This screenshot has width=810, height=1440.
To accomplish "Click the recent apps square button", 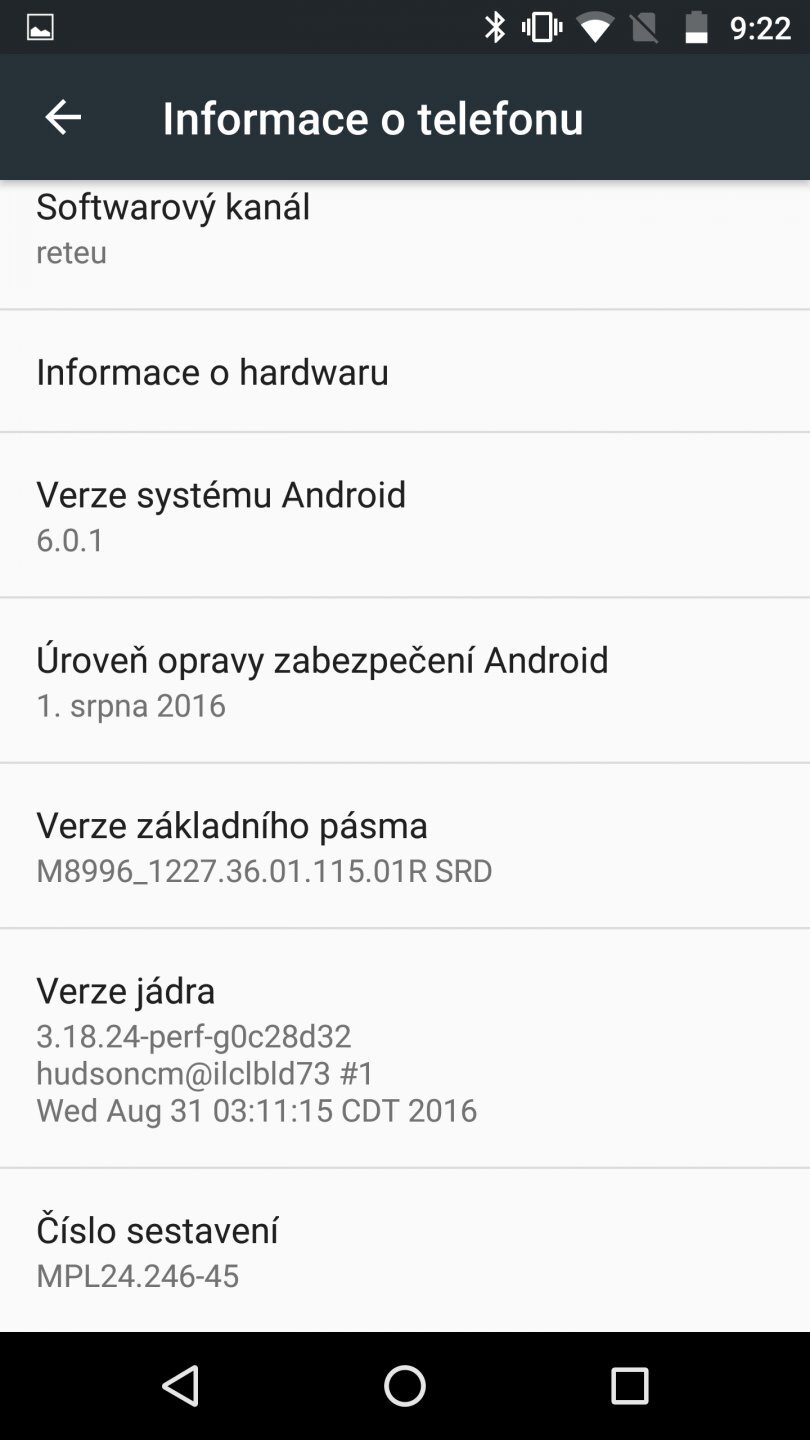I will 630,1387.
